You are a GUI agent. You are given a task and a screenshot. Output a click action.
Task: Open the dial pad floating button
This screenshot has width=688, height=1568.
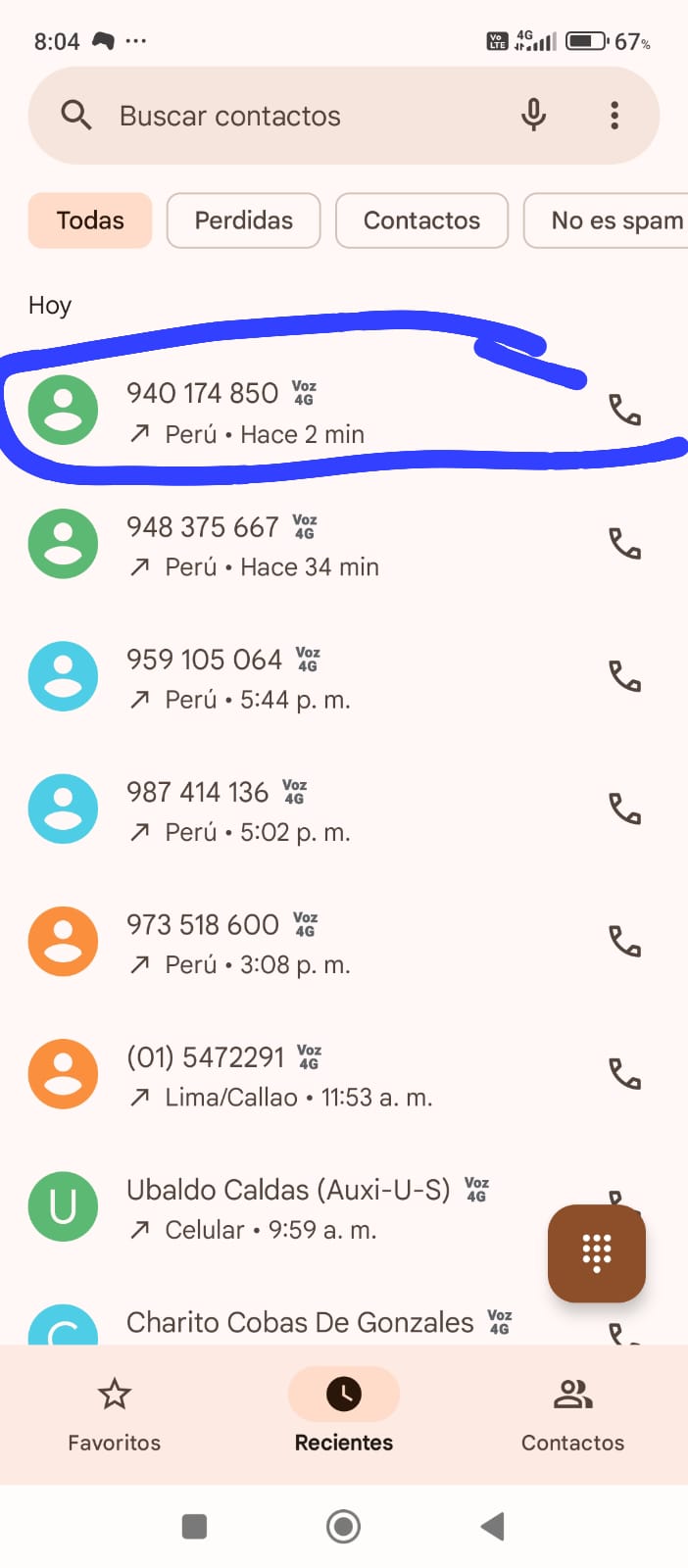[596, 1252]
